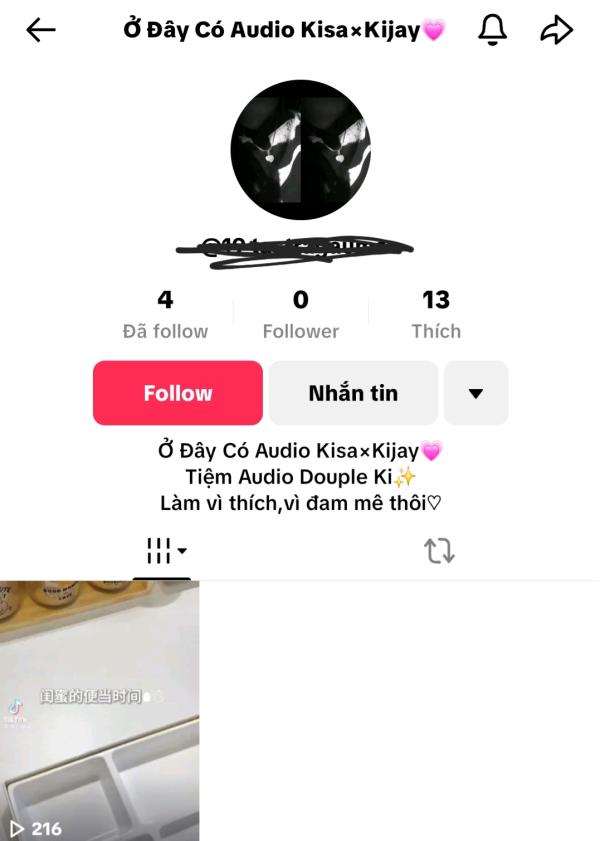Open the profile picture
The height and width of the screenshot is (841, 600).
click(300, 150)
